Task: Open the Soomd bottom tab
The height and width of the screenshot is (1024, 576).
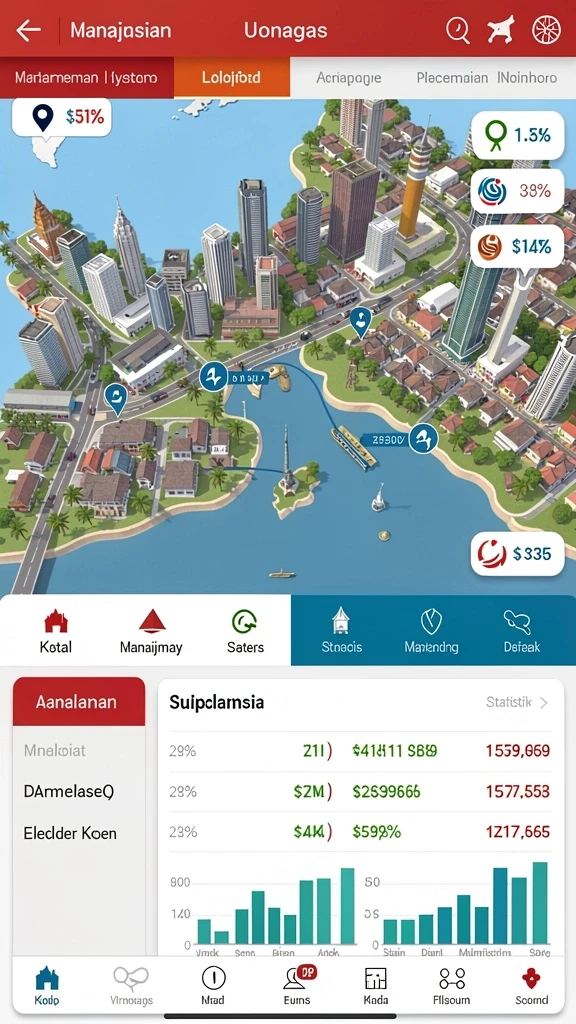Action: pyautogui.click(x=532, y=985)
